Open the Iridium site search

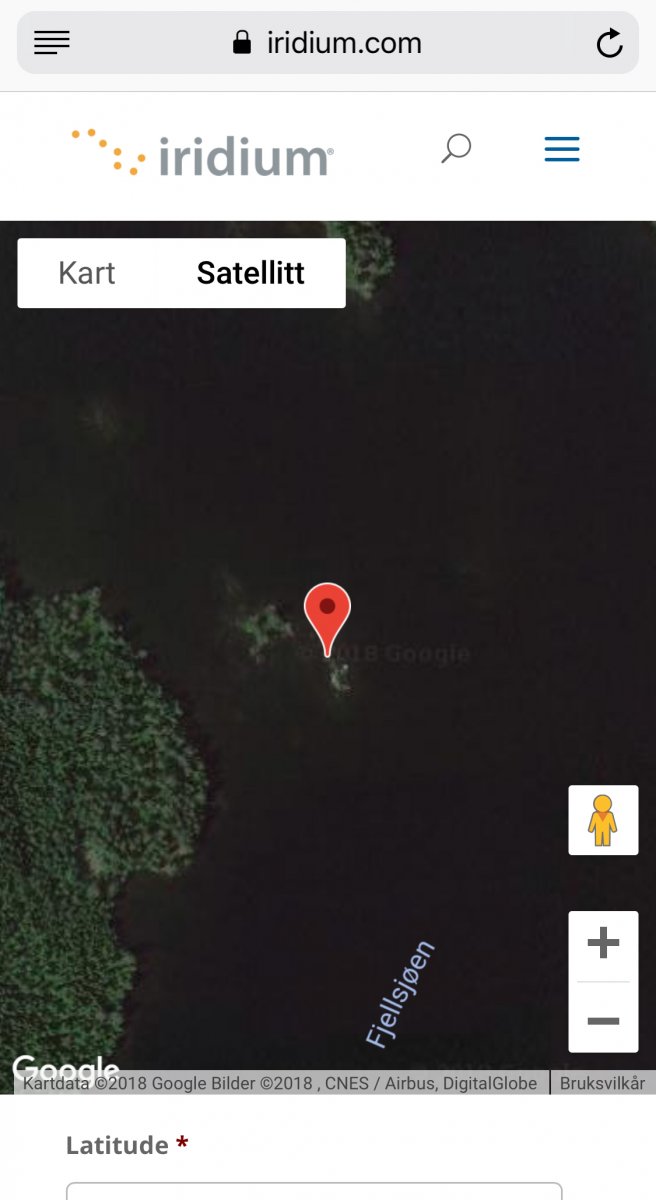click(x=456, y=150)
